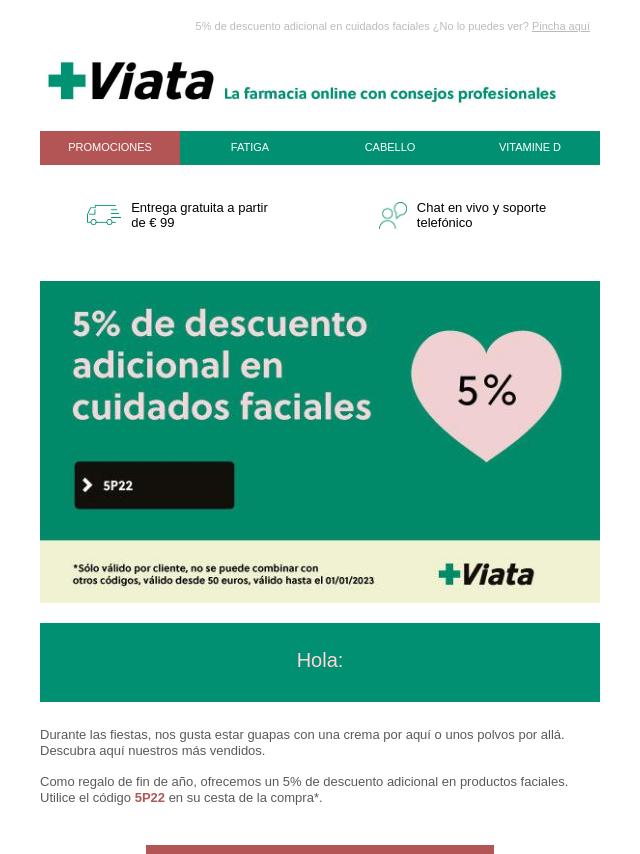Image resolution: width=640 pixels, height=854 pixels.
Task: Select the Promociones tab
Action: pos(110,148)
